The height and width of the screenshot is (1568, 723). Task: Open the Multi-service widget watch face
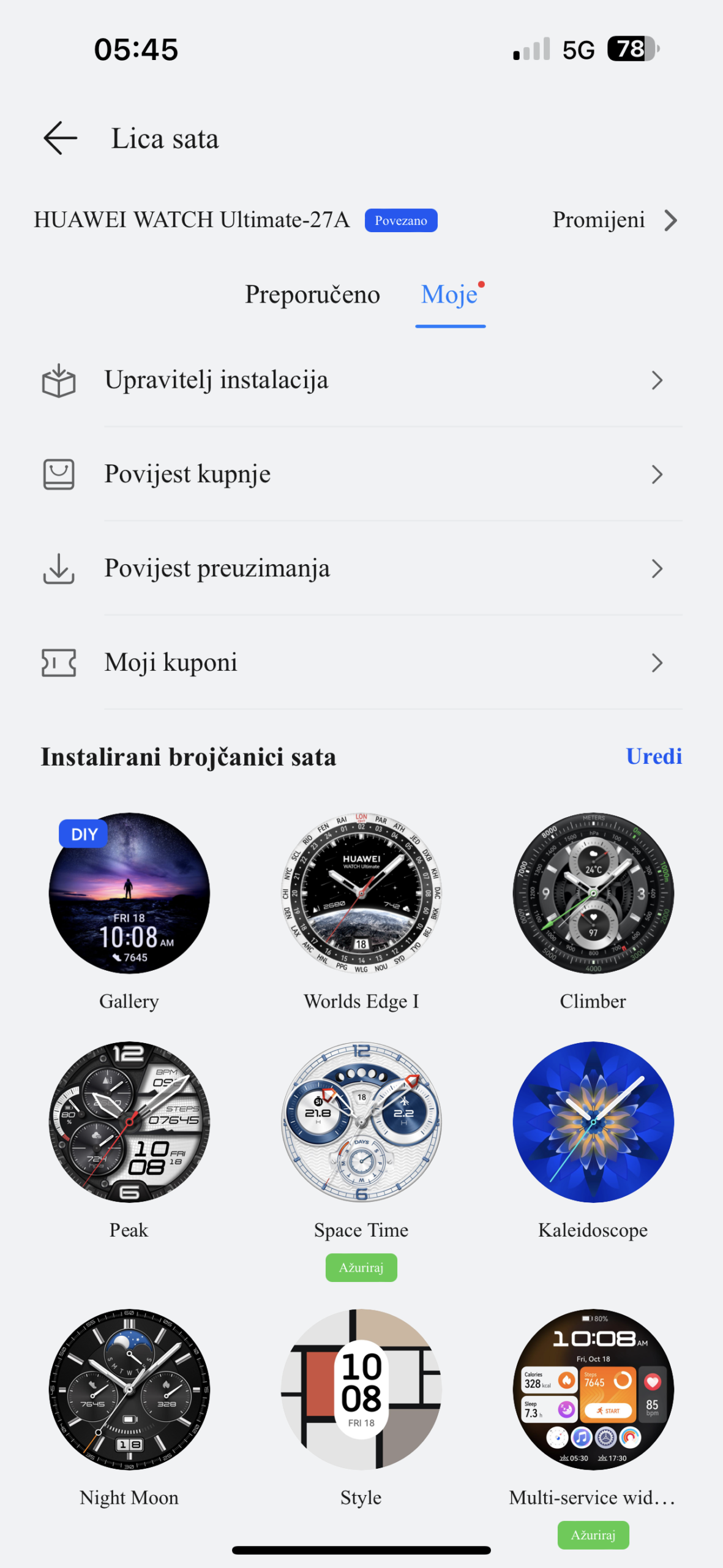tap(593, 1389)
